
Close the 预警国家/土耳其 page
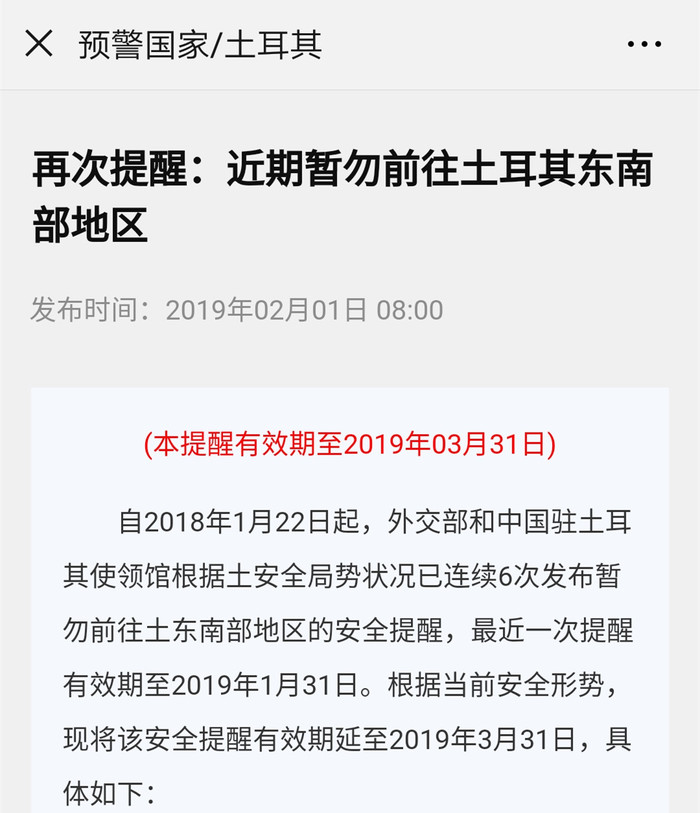(x=39, y=44)
